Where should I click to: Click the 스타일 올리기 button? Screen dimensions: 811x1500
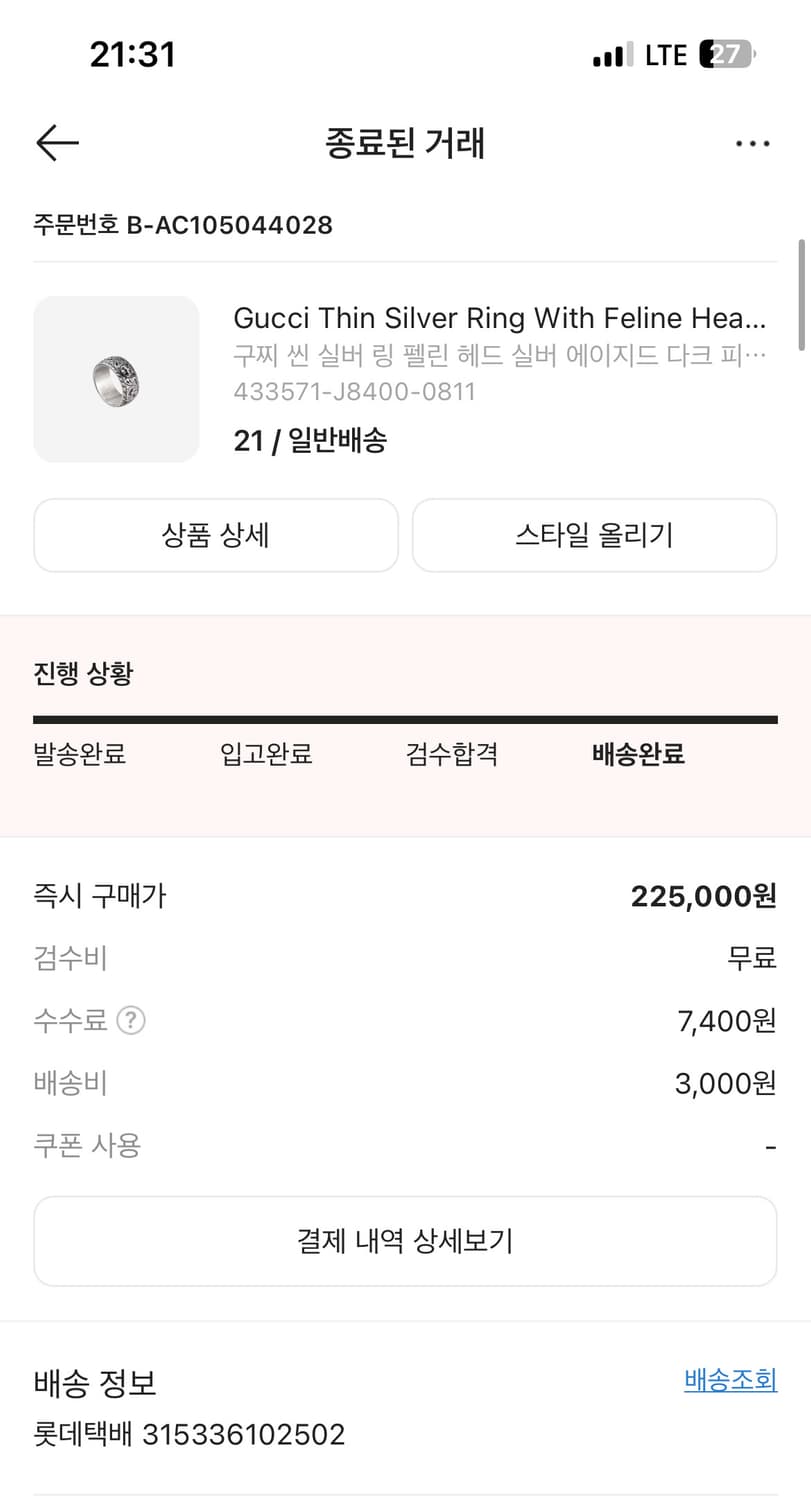tap(594, 535)
